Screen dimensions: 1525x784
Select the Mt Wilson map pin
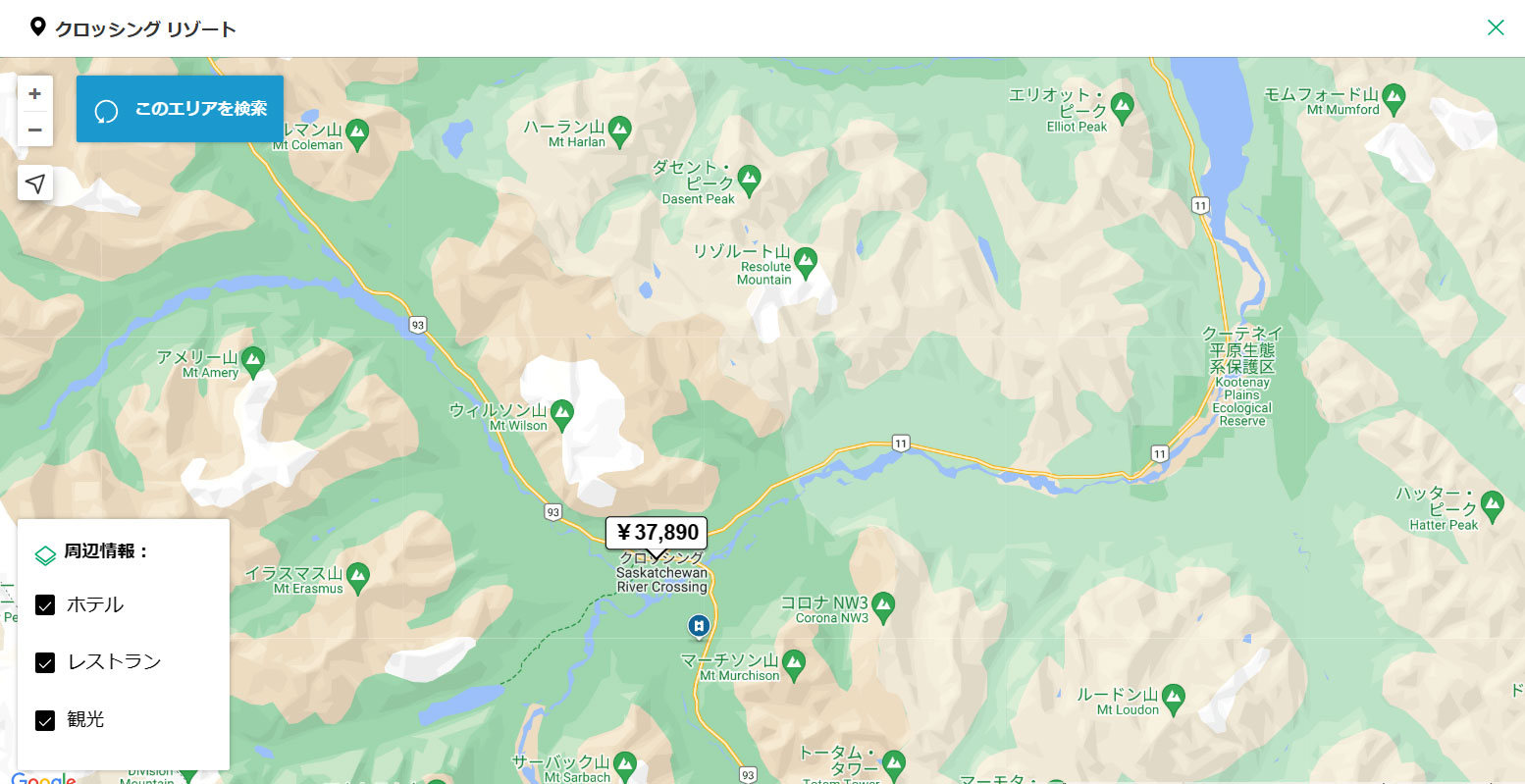[x=561, y=413]
